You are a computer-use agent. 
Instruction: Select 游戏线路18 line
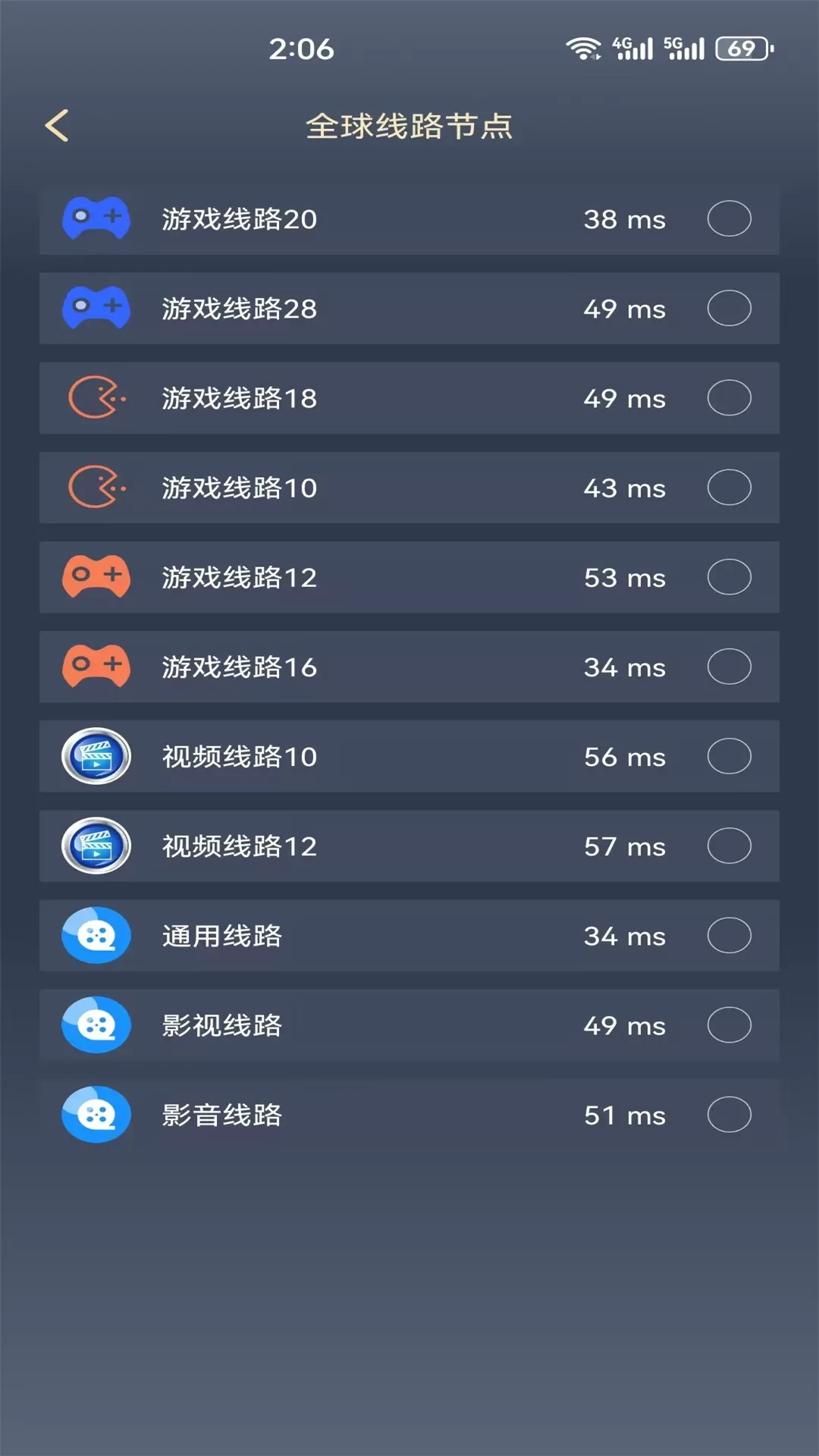coord(409,398)
